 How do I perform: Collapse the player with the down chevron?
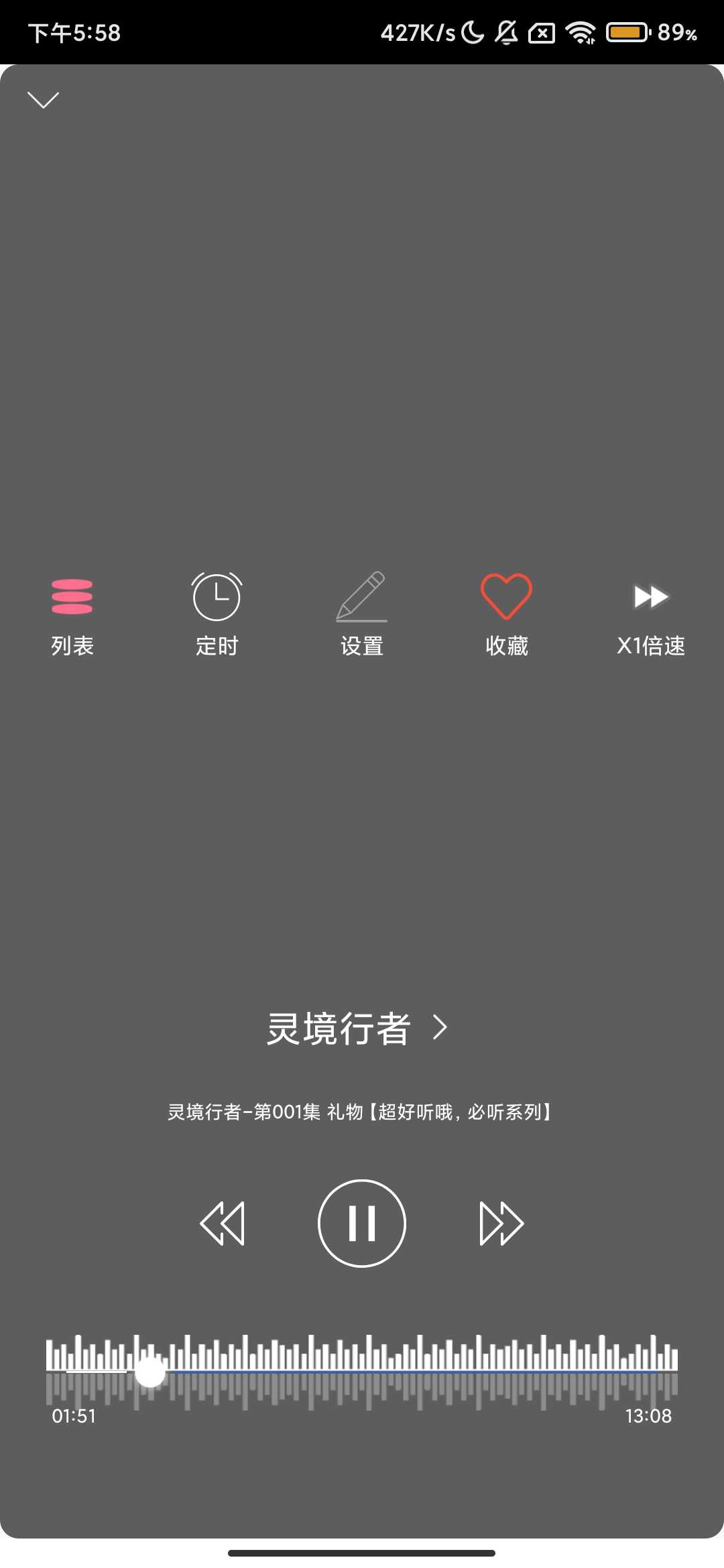click(x=43, y=100)
